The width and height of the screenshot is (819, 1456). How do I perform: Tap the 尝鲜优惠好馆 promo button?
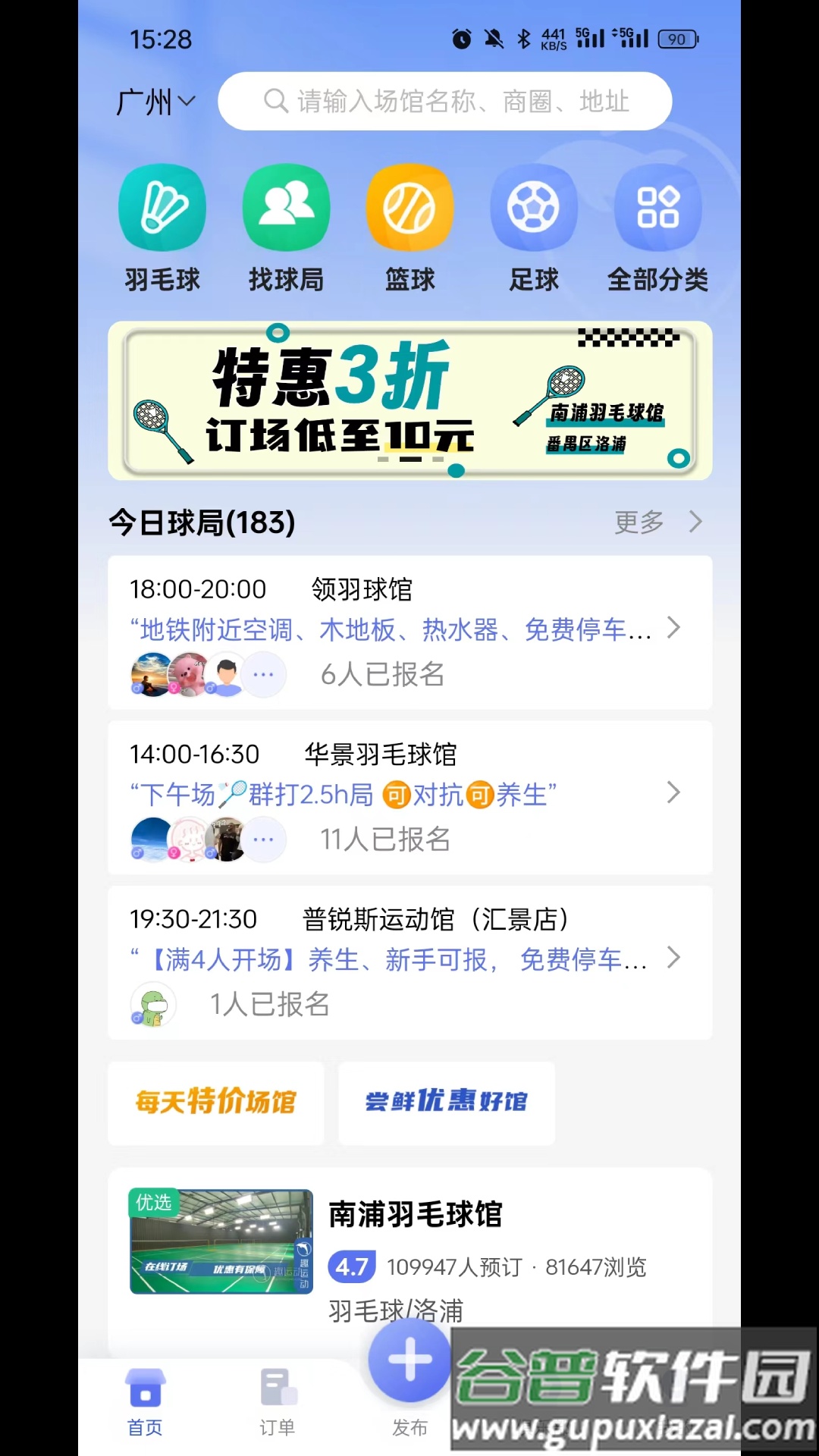pos(446,1103)
